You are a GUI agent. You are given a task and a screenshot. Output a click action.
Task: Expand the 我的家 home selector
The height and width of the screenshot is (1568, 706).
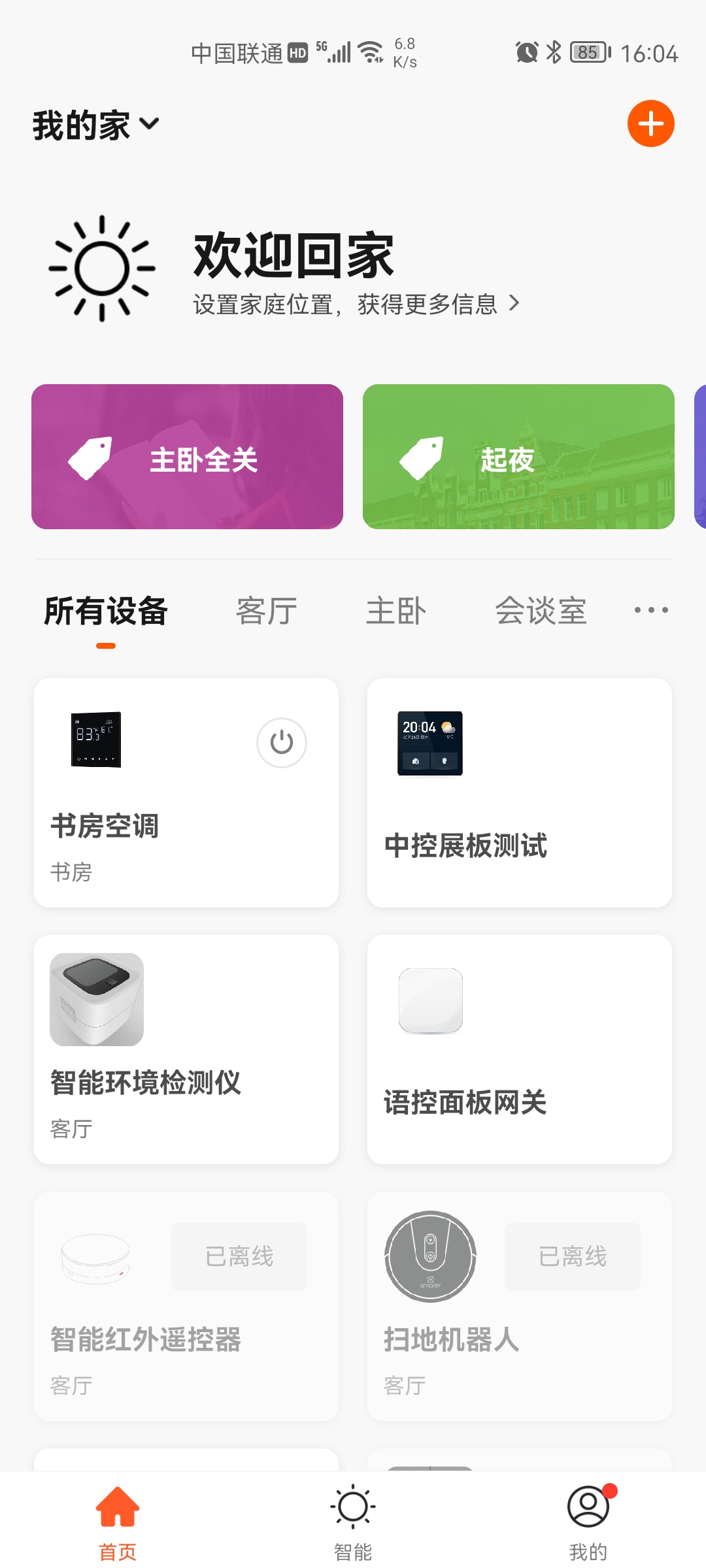coord(96,125)
